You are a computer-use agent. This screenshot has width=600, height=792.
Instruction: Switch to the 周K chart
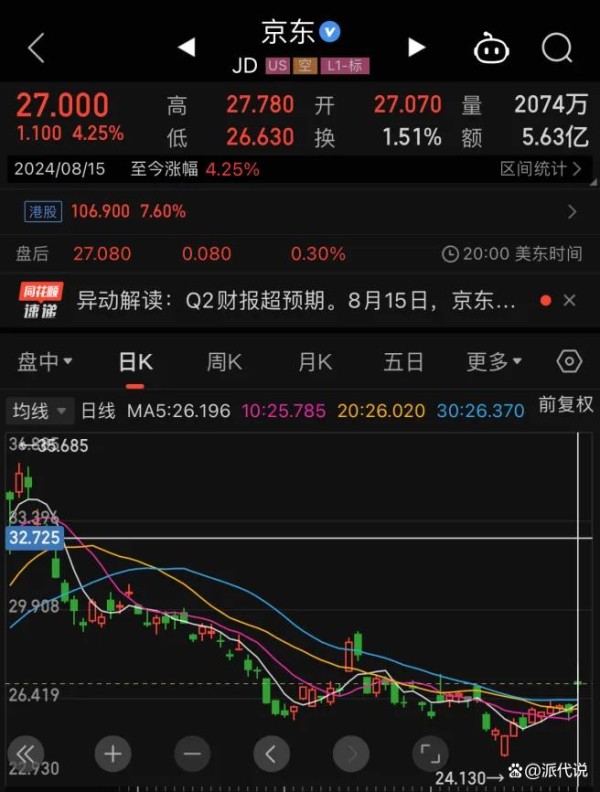coord(224,362)
